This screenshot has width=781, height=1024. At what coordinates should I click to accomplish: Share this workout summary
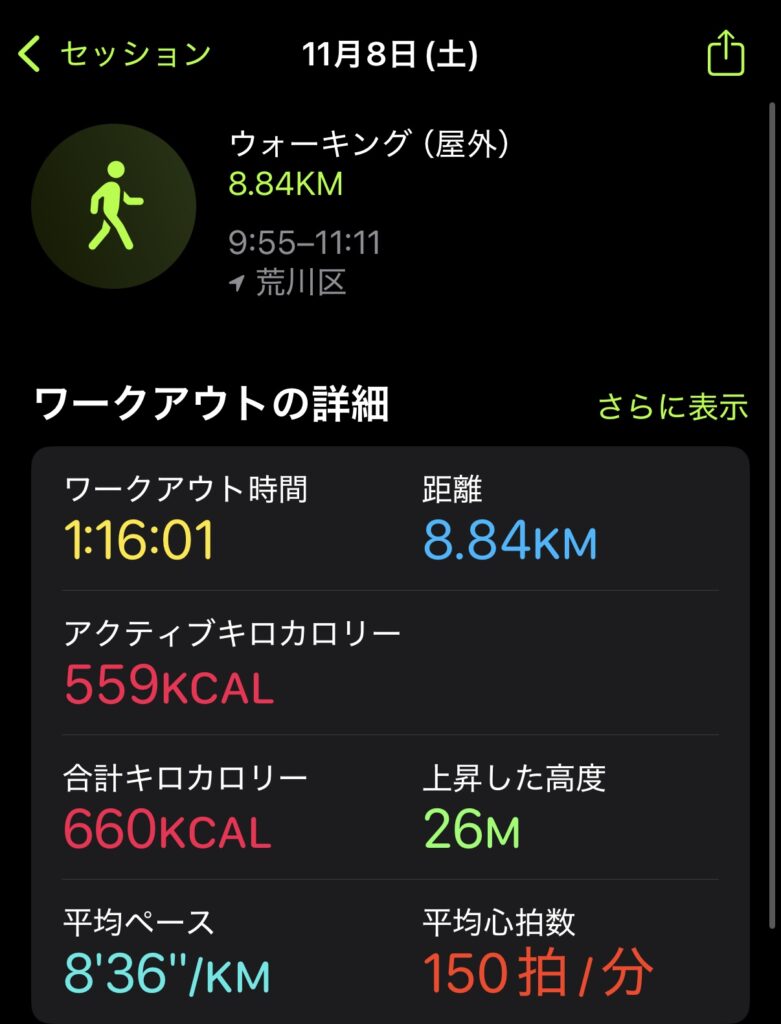pos(726,54)
